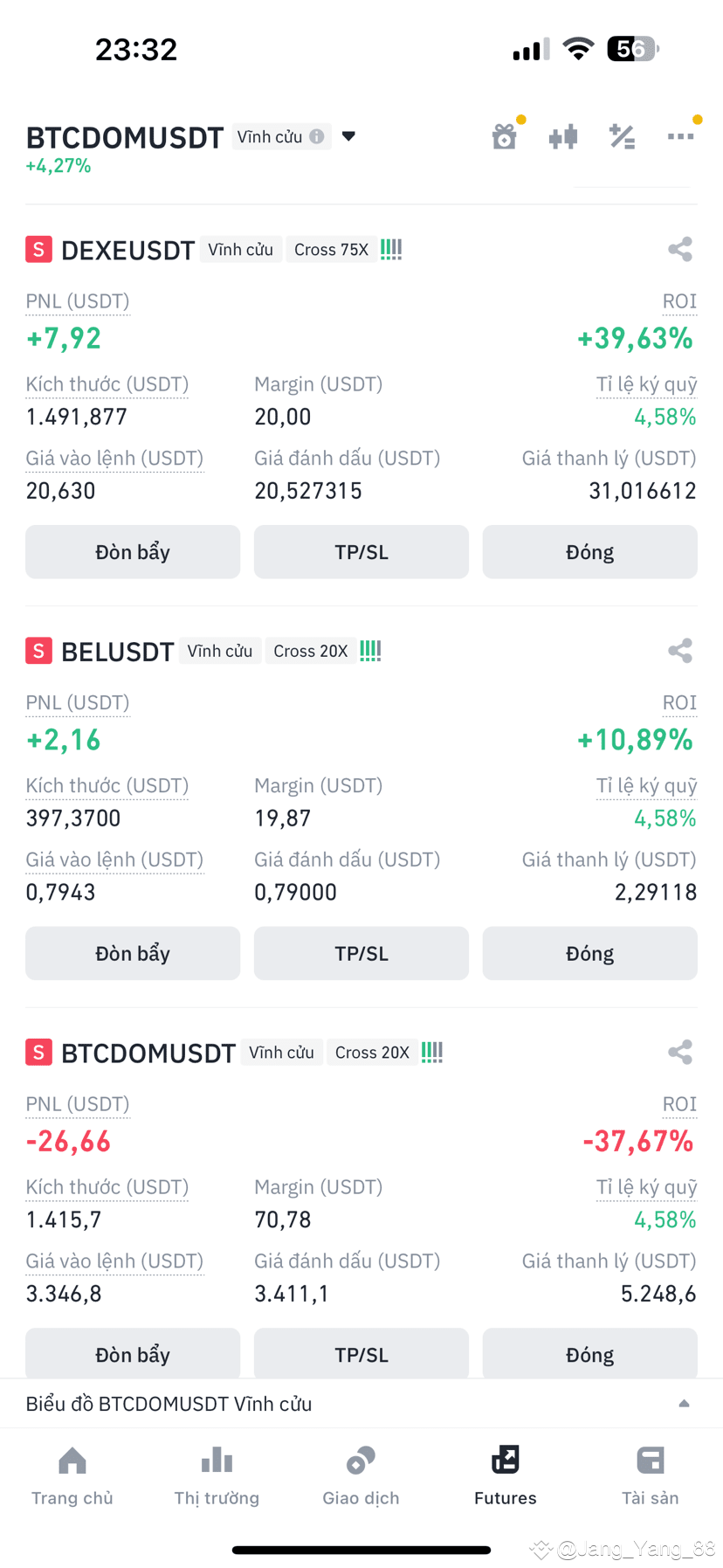Switch to the Thị trường tab
This screenshot has height=1568, width=723.
pyautogui.click(x=217, y=1476)
